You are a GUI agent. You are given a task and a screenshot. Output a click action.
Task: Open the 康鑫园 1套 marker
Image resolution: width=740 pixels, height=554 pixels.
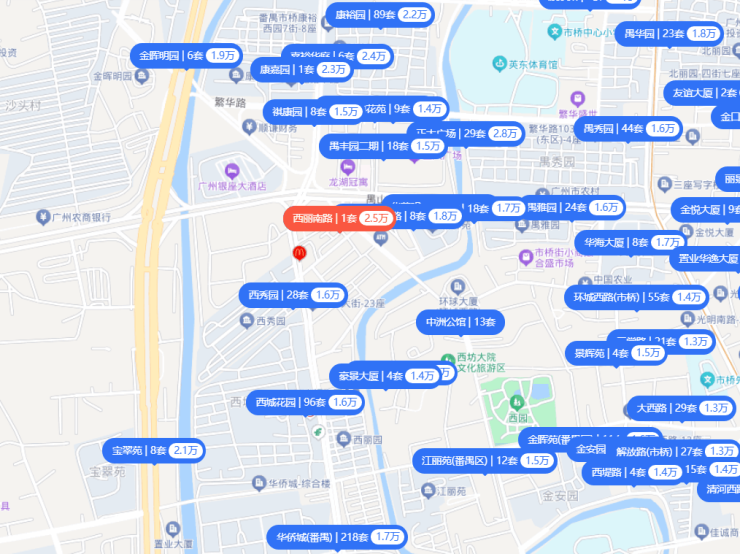300,69
